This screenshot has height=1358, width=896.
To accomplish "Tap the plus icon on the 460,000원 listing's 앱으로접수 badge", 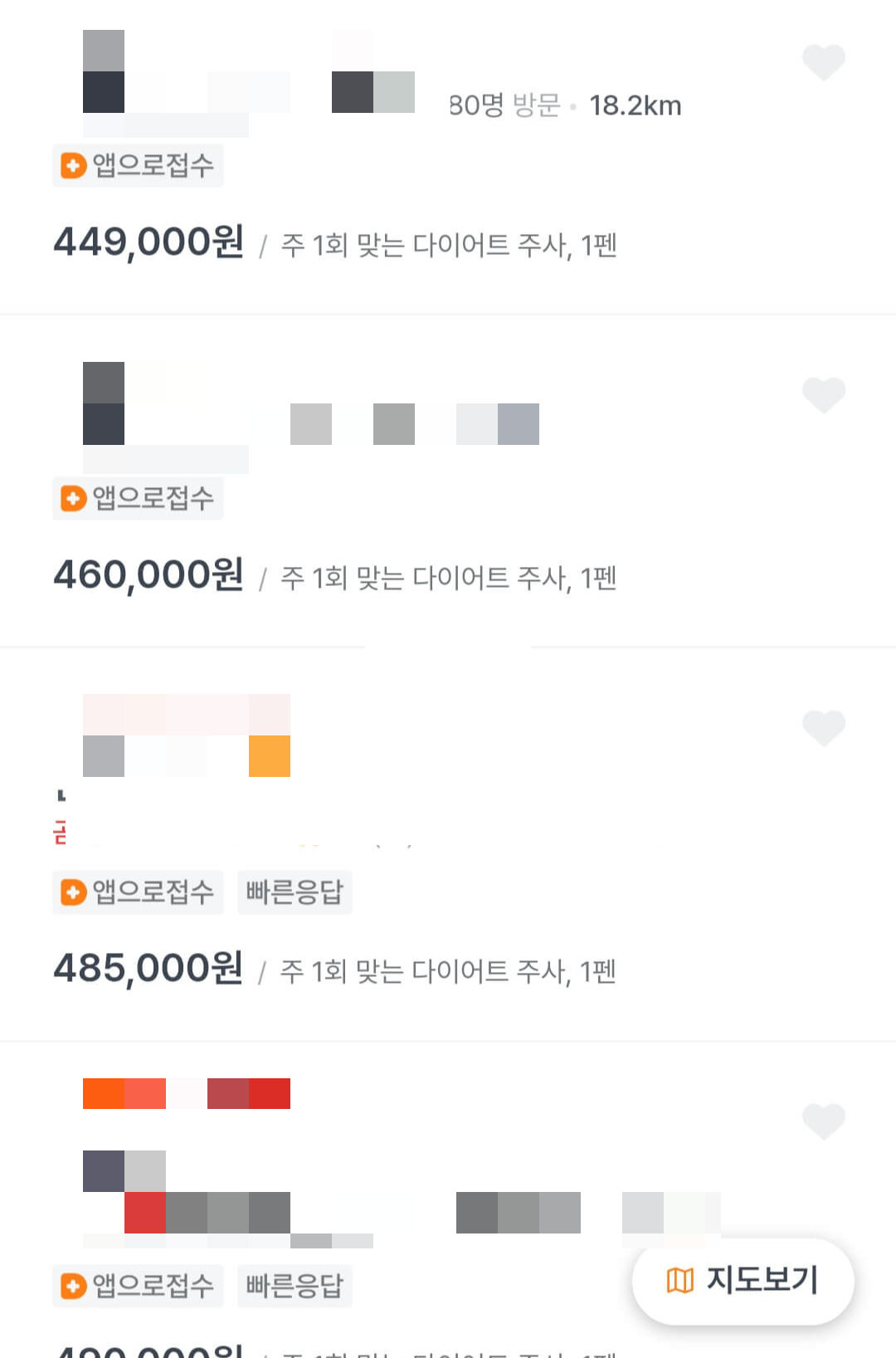I will click(72, 498).
